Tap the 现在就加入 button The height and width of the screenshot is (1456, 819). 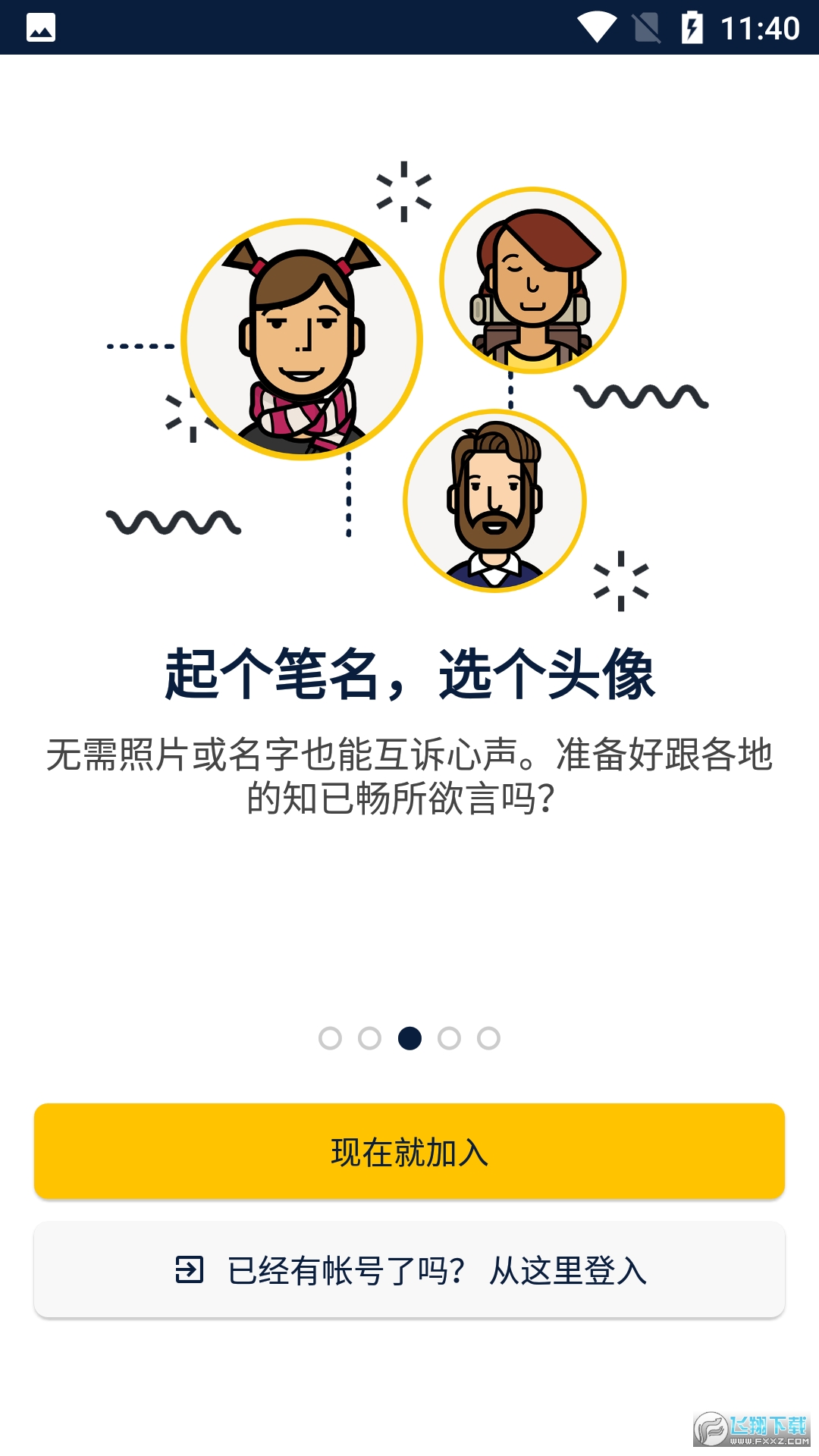point(409,1151)
